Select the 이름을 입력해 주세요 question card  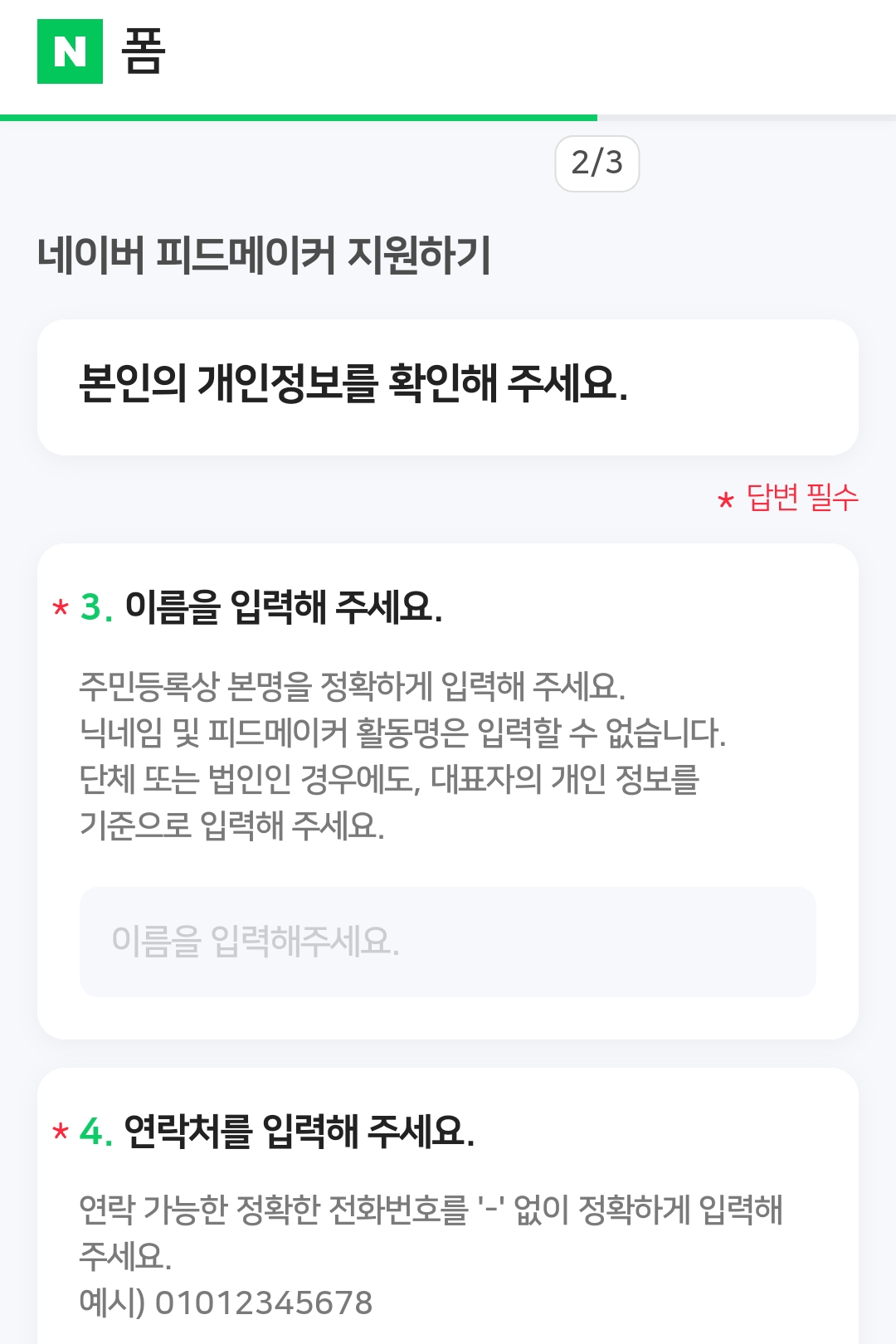[448, 788]
